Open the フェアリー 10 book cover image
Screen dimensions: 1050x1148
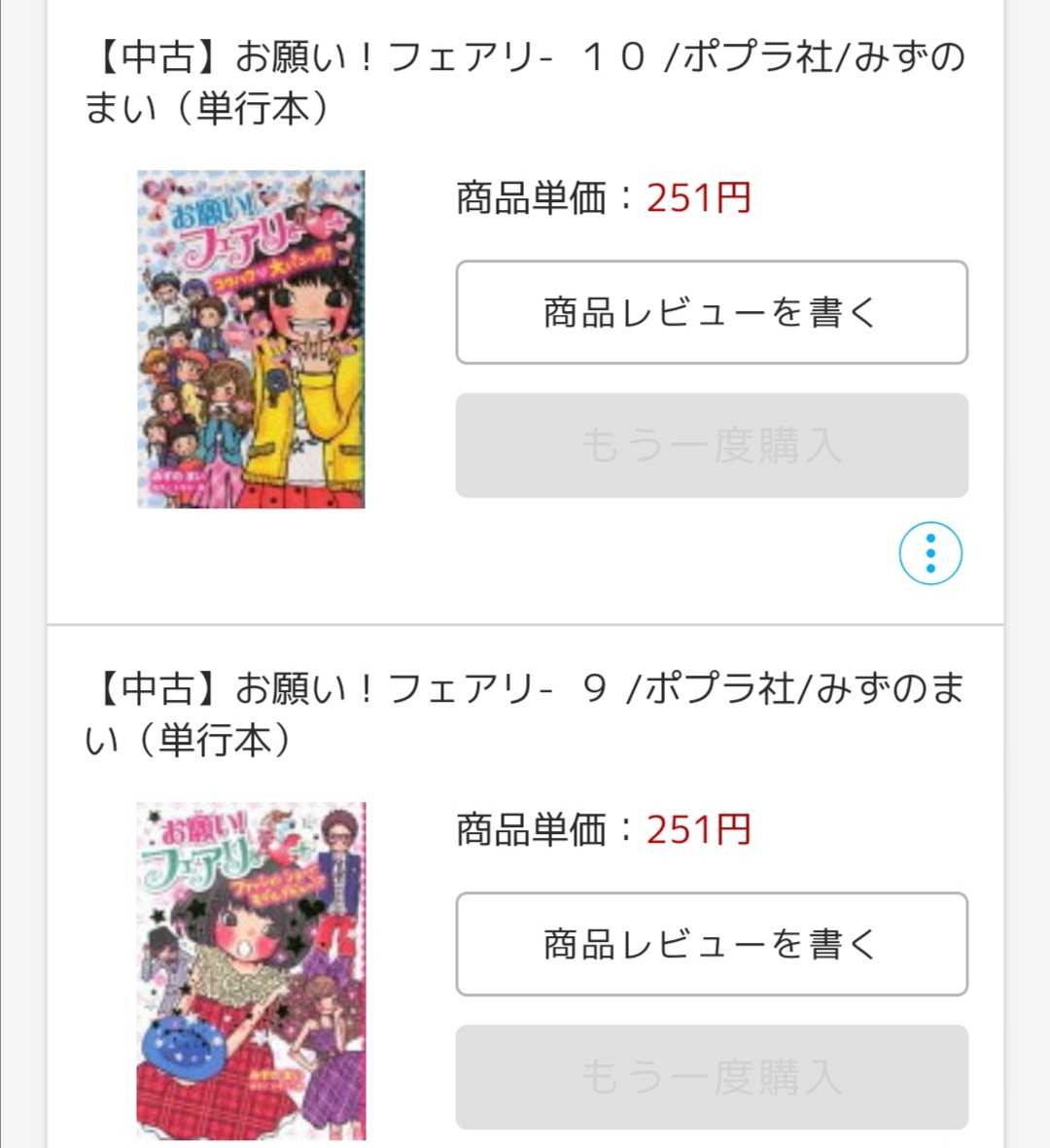click(251, 339)
